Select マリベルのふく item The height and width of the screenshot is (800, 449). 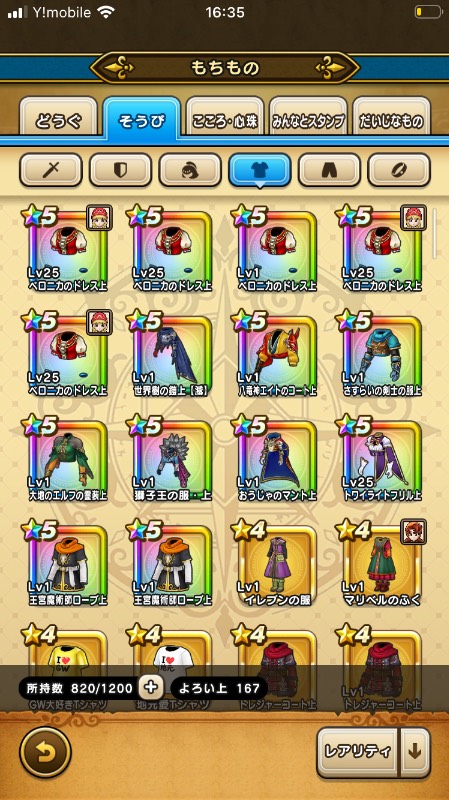[382, 564]
